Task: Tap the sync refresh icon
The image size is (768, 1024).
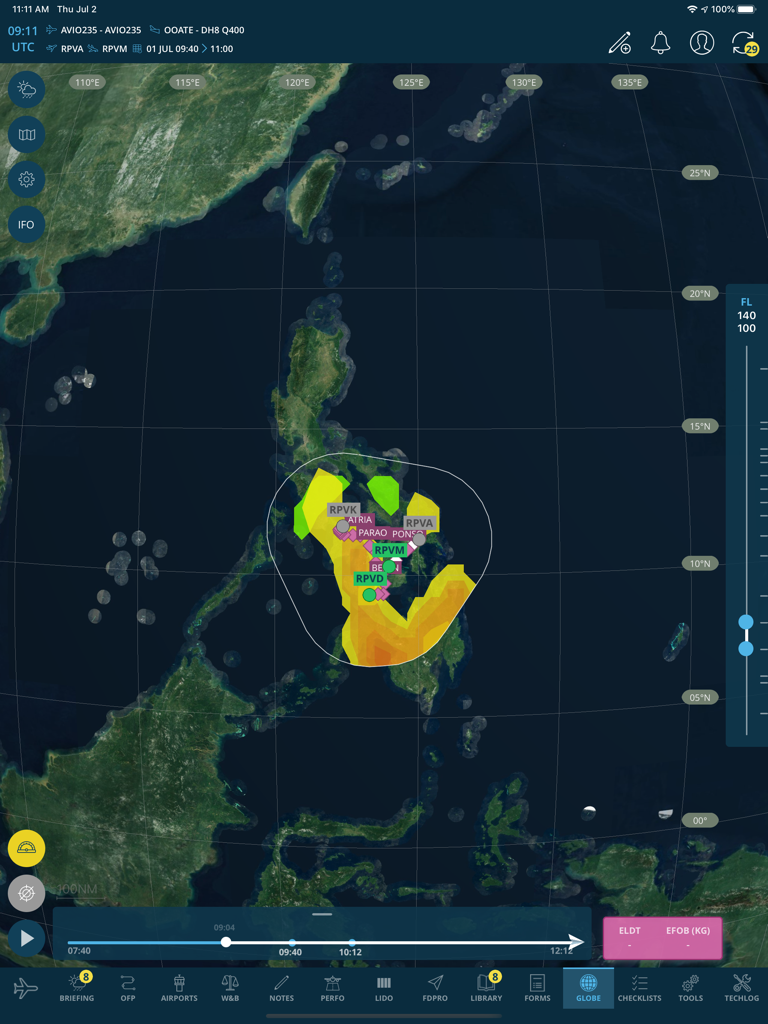Action: coord(743,43)
